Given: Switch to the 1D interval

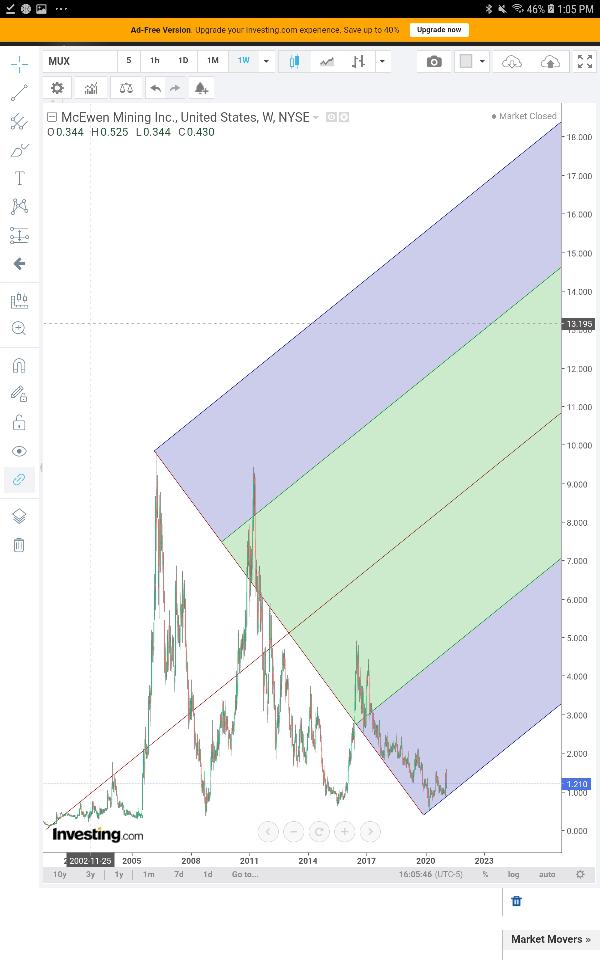Looking at the screenshot, I should point(183,61).
